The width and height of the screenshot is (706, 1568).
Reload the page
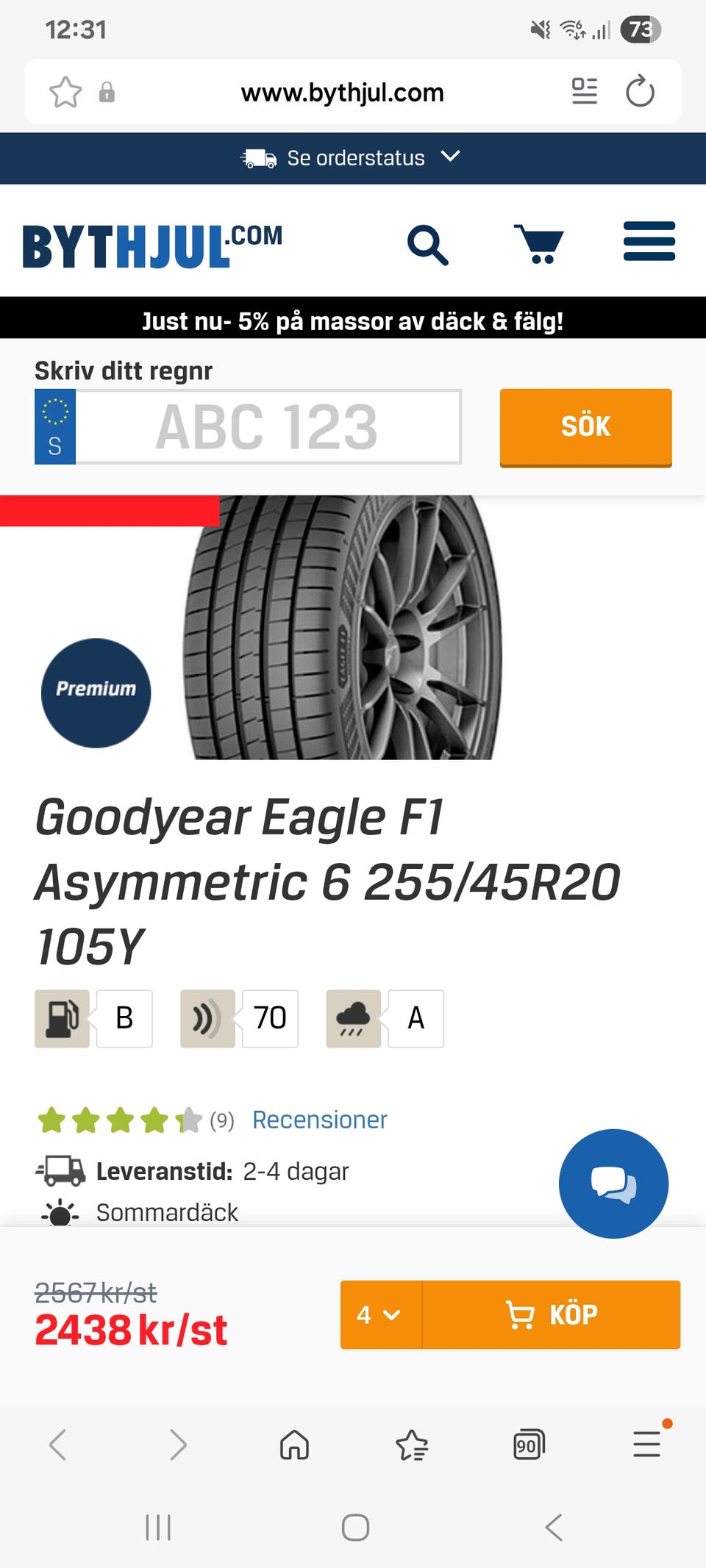click(x=640, y=92)
